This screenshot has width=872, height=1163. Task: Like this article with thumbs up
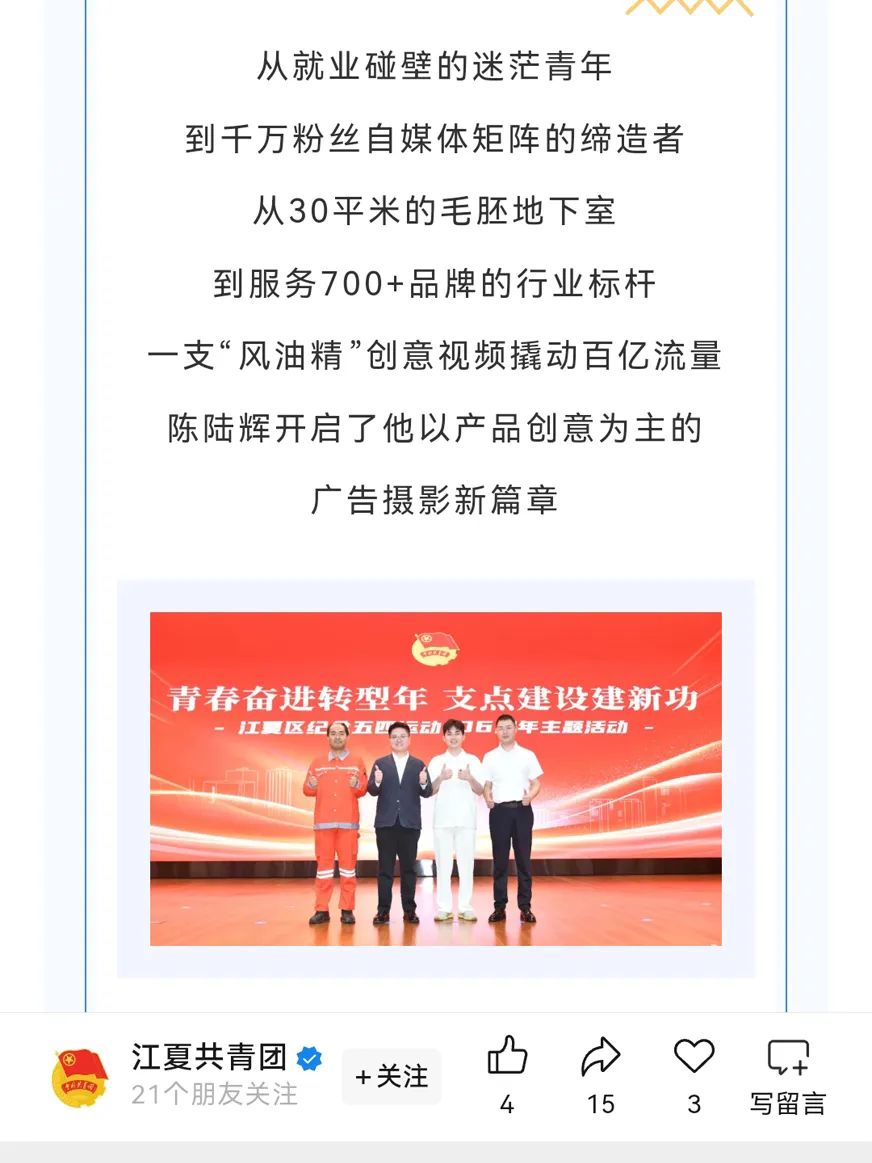pyautogui.click(x=507, y=1057)
